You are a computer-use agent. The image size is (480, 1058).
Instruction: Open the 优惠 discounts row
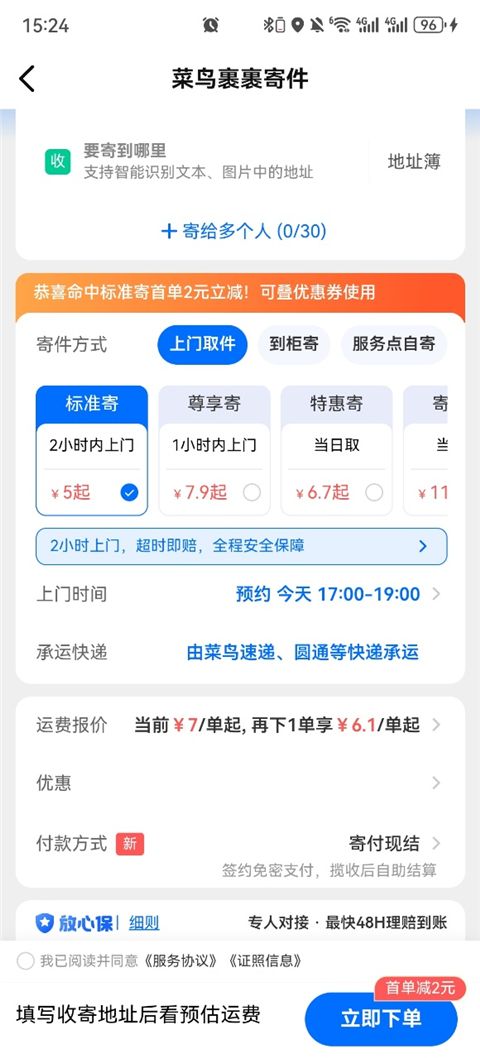pos(240,783)
